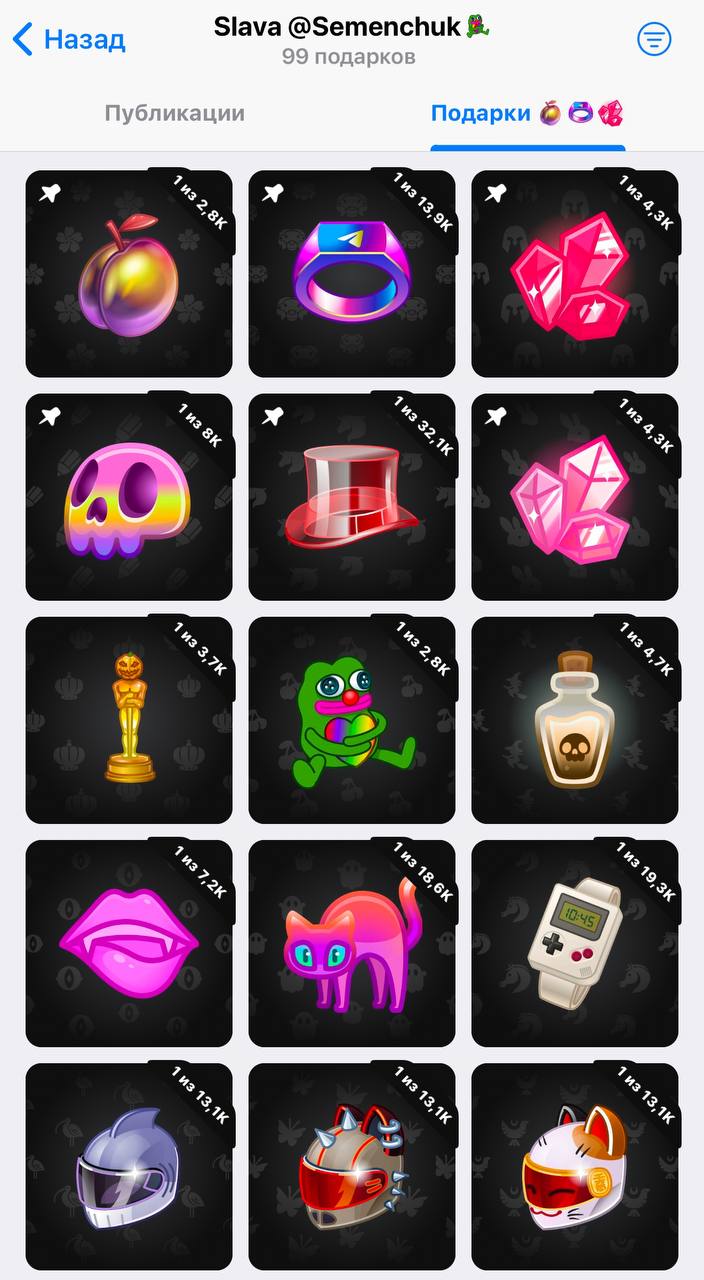This screenshot has height=1280, width=704.
Task: Open the pinned plum gift
Action: pos(129,274)
